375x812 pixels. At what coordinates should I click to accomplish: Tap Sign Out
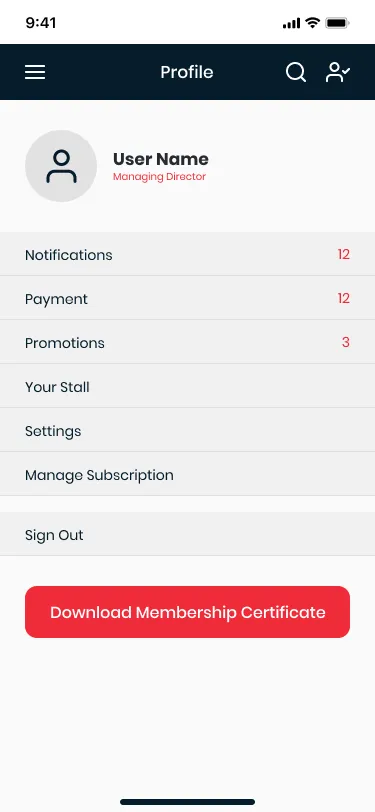point(188,534)
